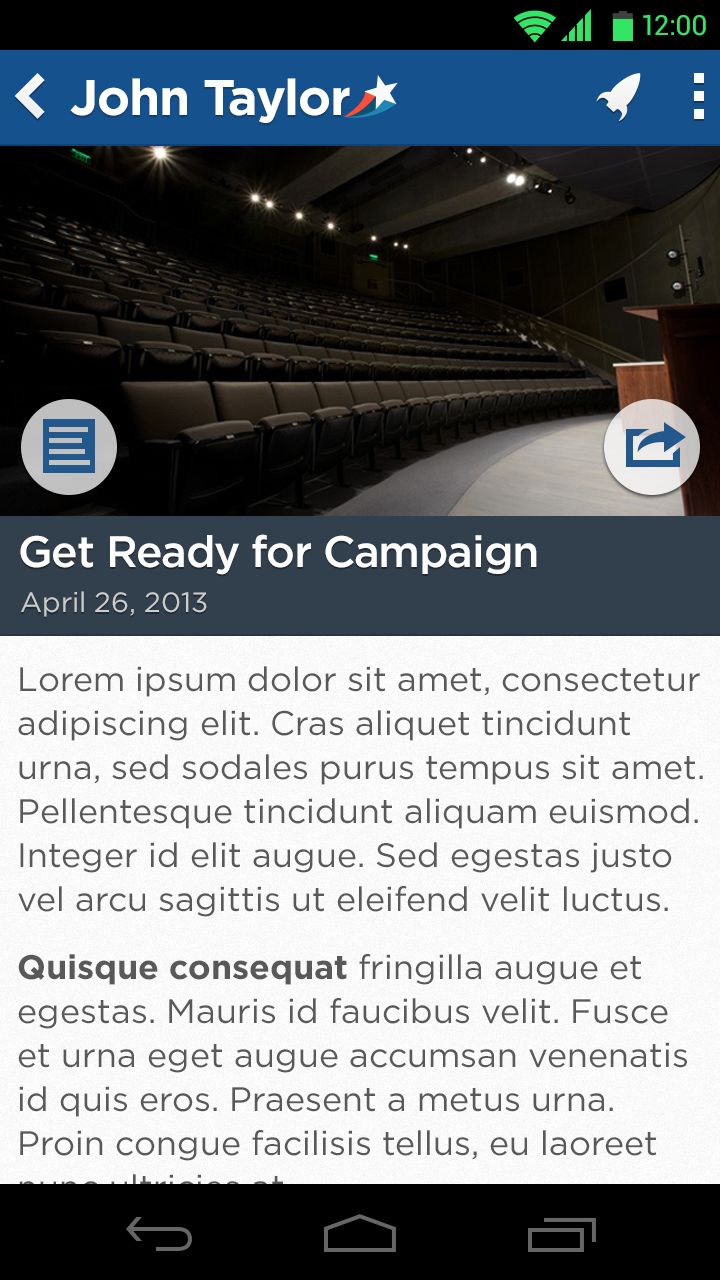Screen dimensions: 720x1280
Task: Tap the round article list button
Action: tap(69, 447)
